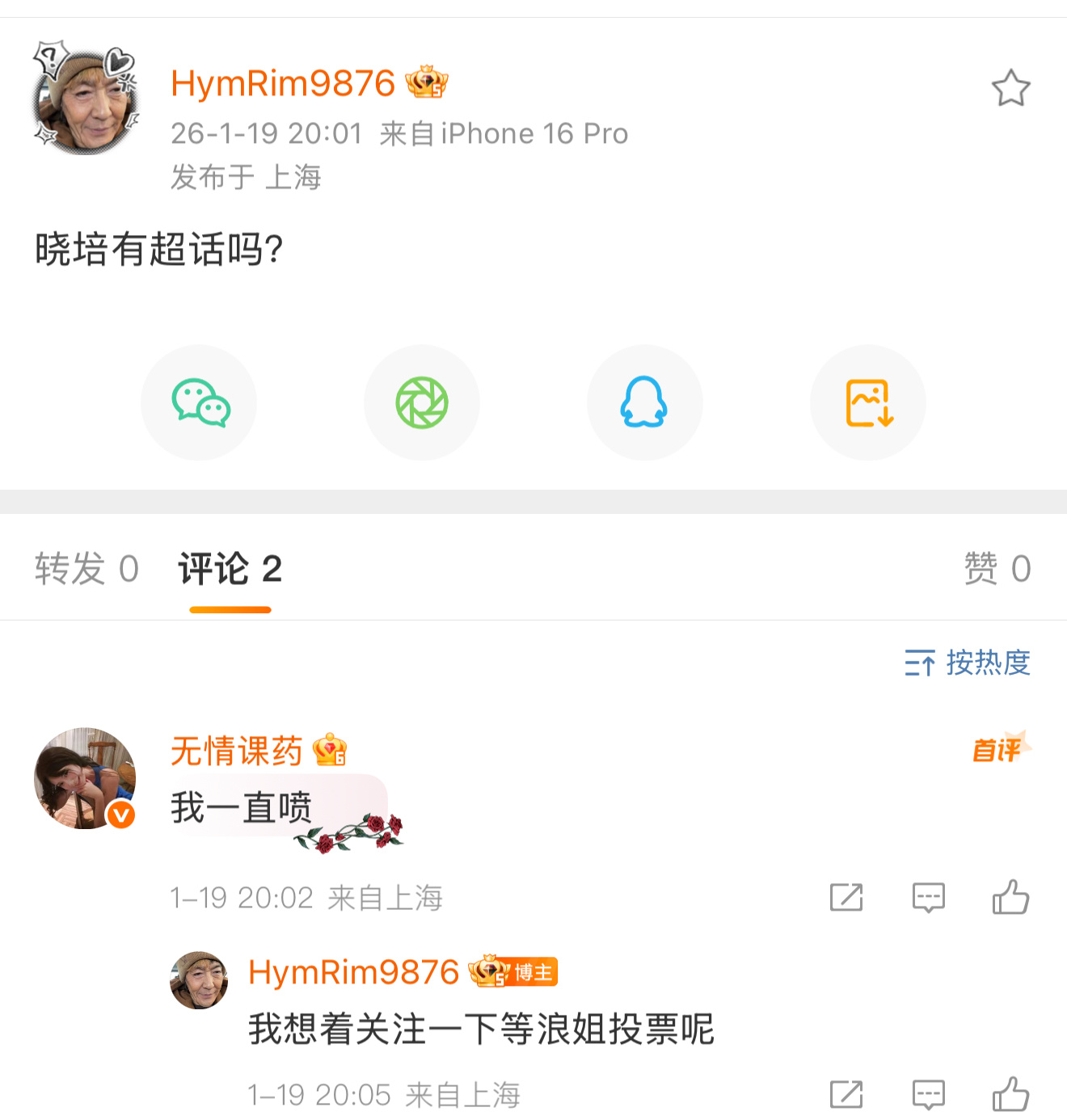Click the VIP crown badge beside HymRim9876
1067x1120 pixels.
428,82
